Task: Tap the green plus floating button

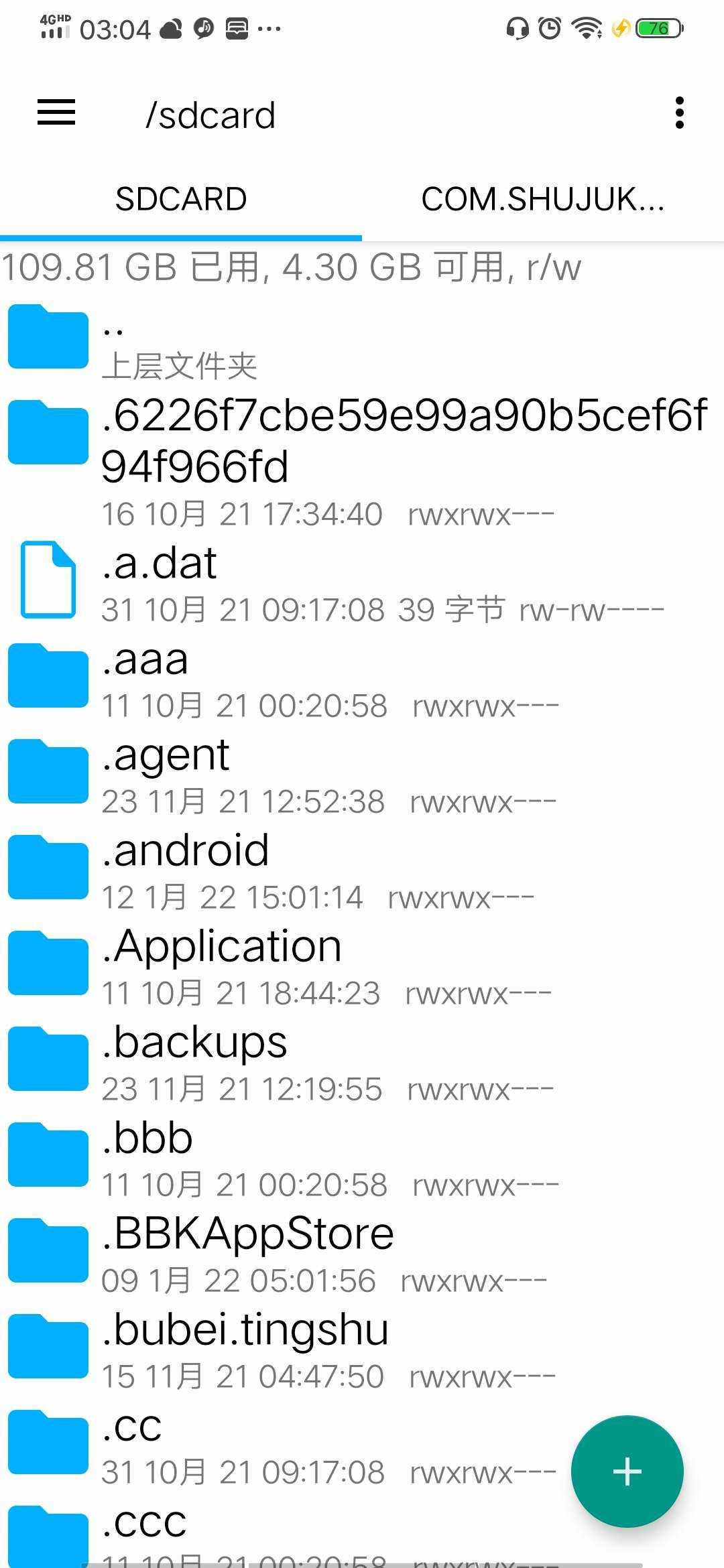Action: [627, 1472]
